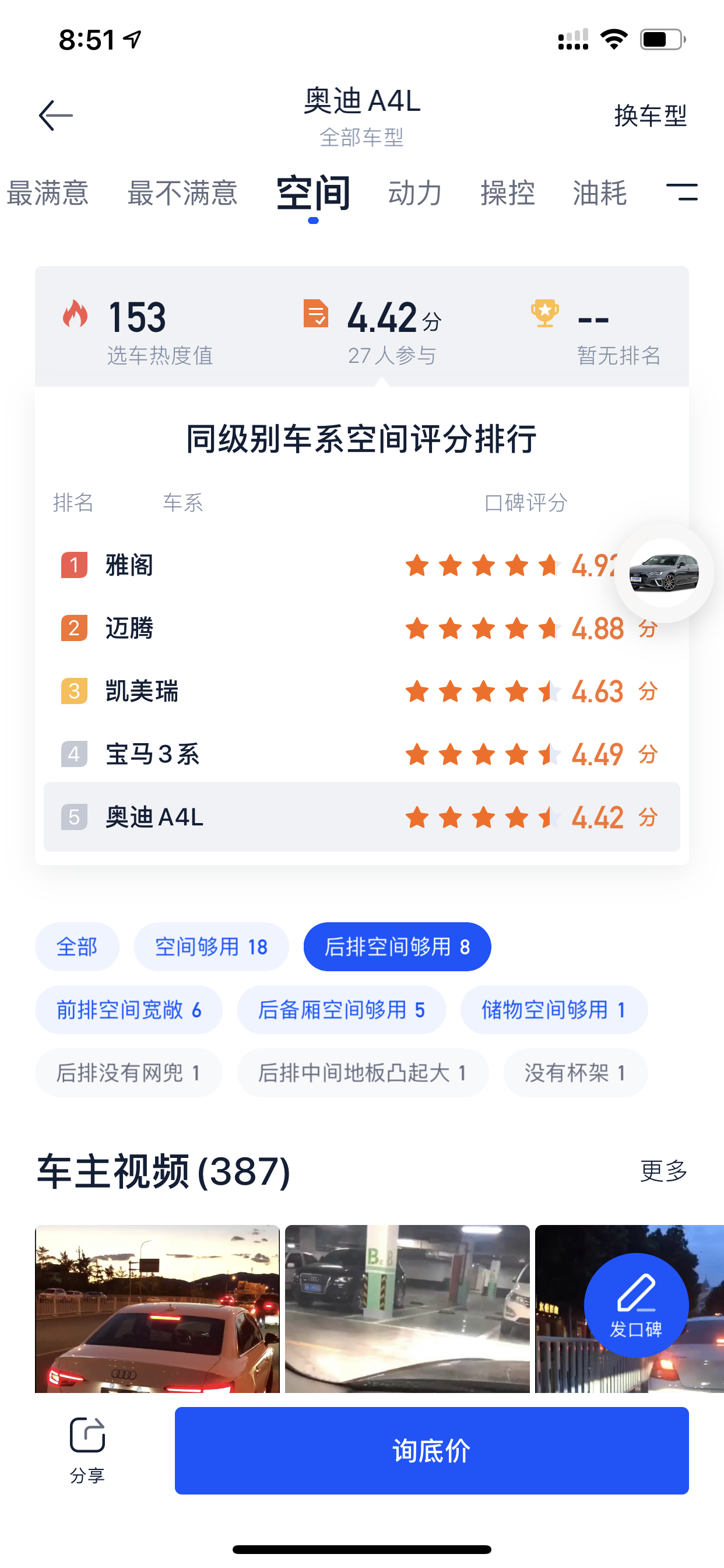
Task: Open the 宝马3系 ranking row
Action: coord(361,754)
